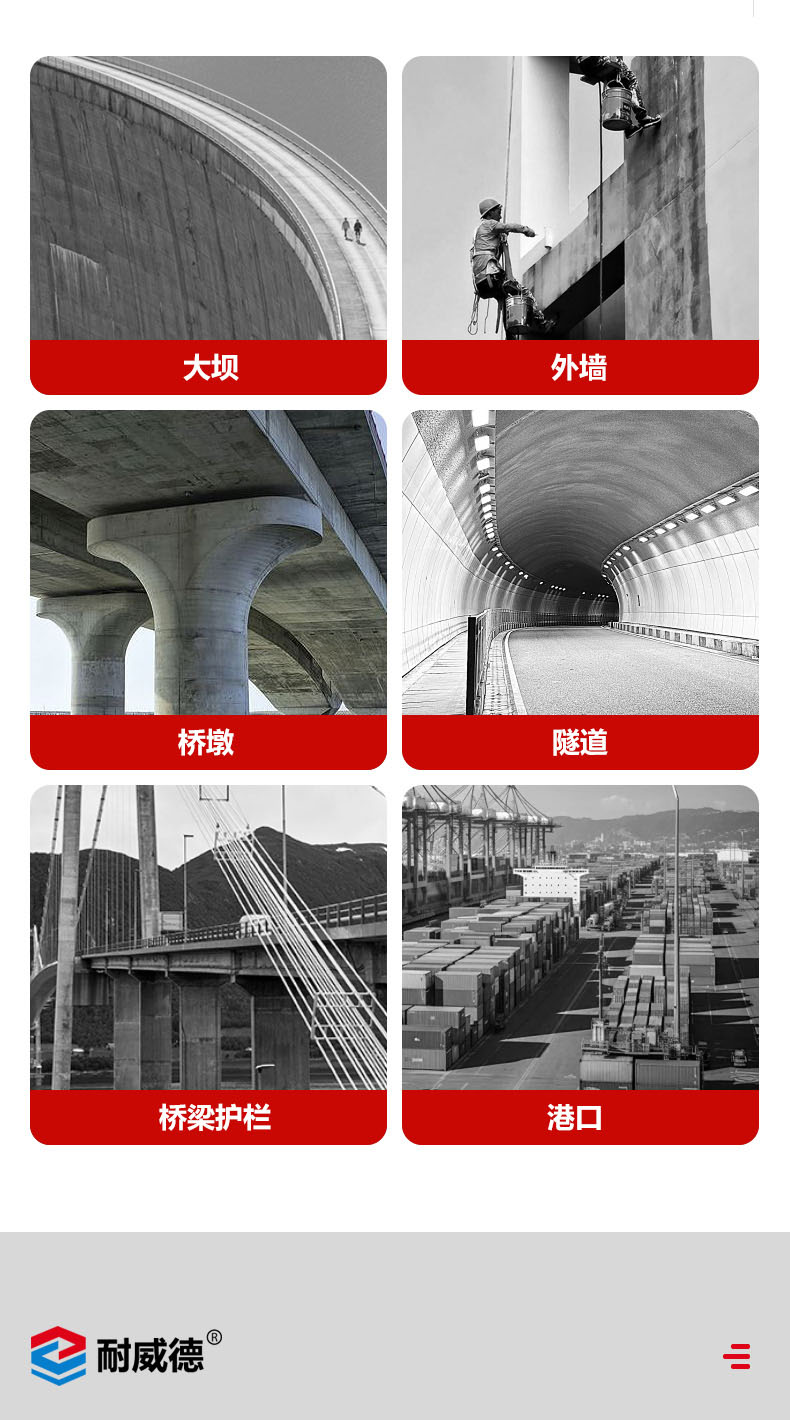Open the 外墙 application card

point(580,225)
